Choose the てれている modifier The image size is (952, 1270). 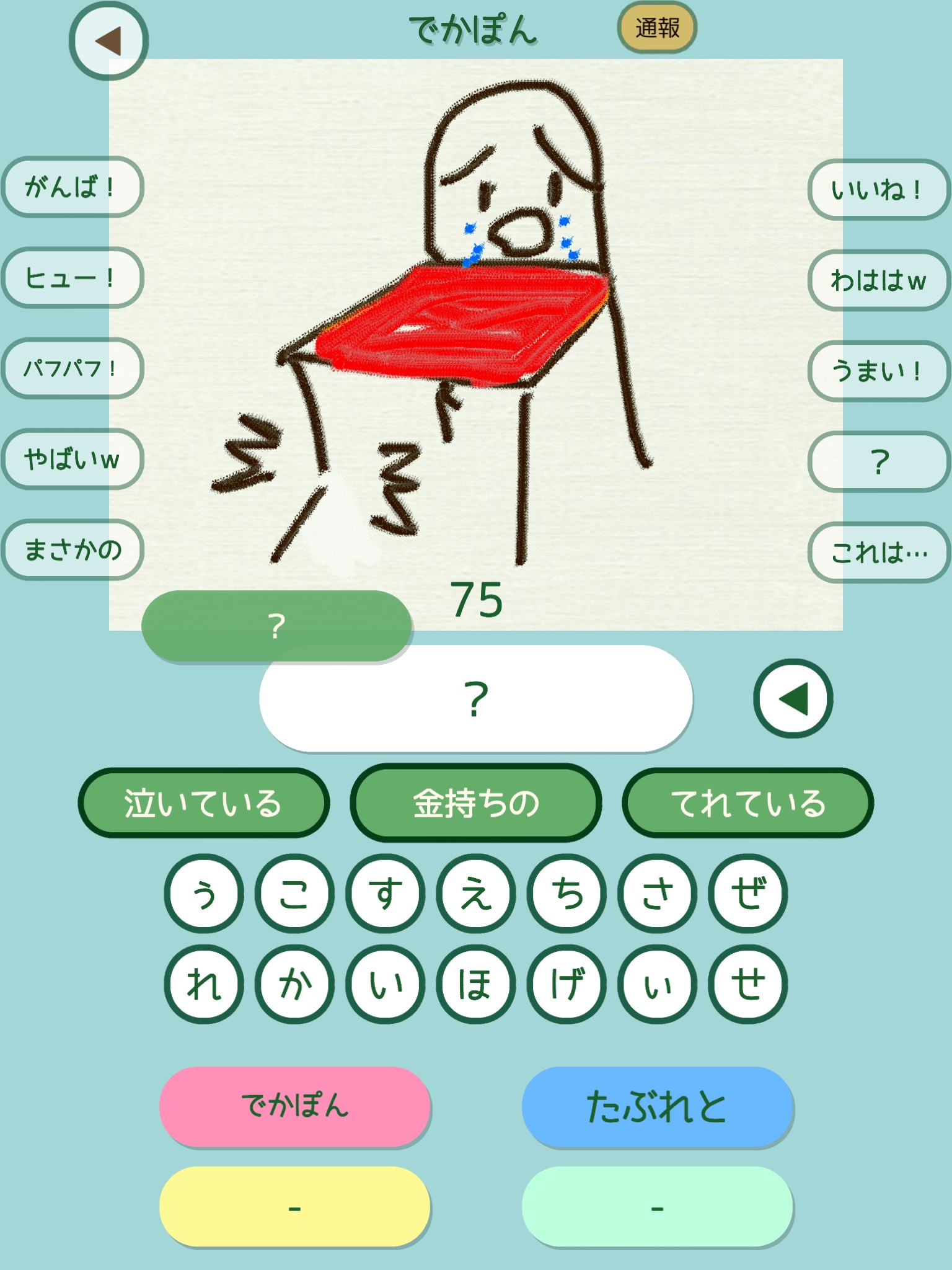click(748, 803)
